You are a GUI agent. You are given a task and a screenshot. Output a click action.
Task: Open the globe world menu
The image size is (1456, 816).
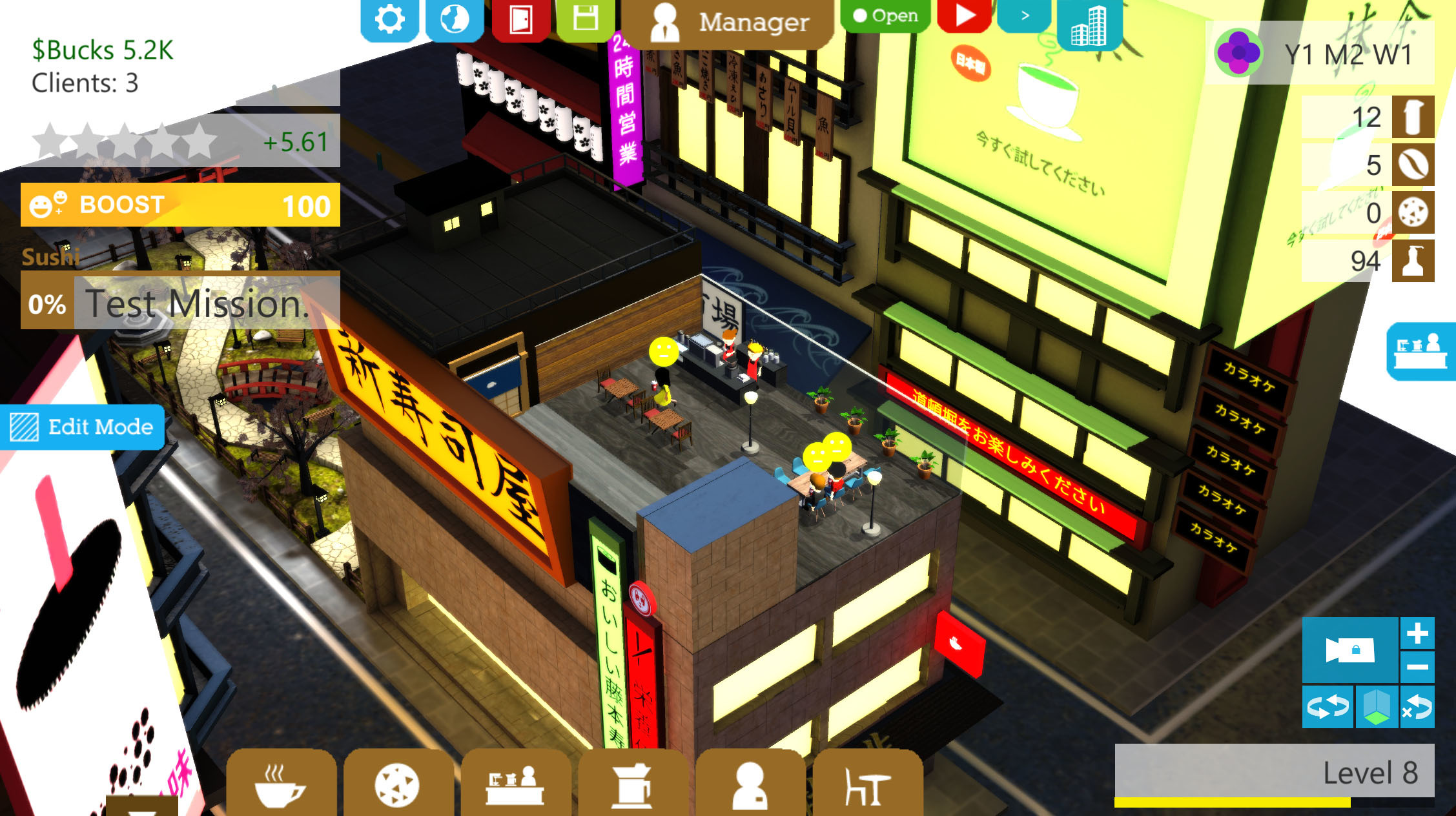coord(455,19)
